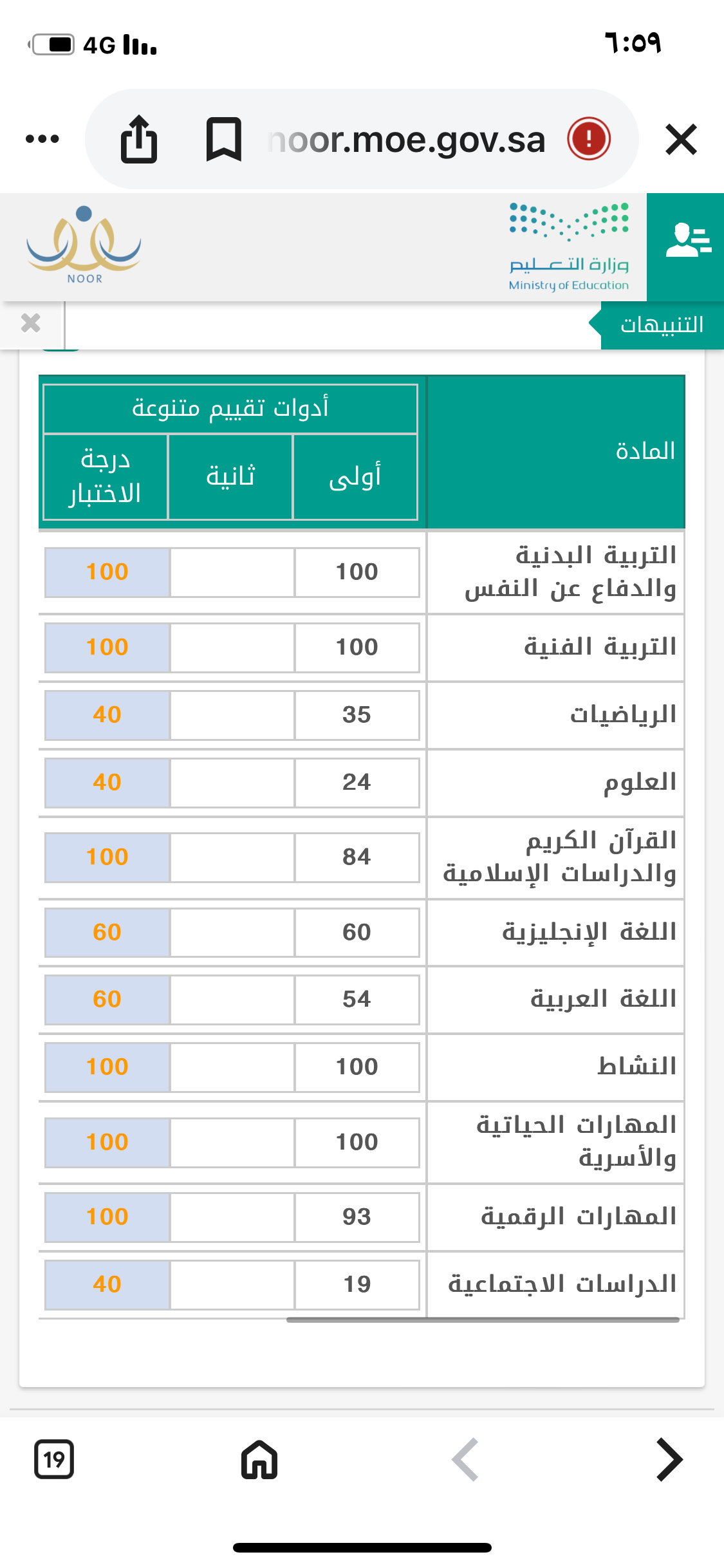Open the التنبيهات notifications tab

tap(661, 325)
